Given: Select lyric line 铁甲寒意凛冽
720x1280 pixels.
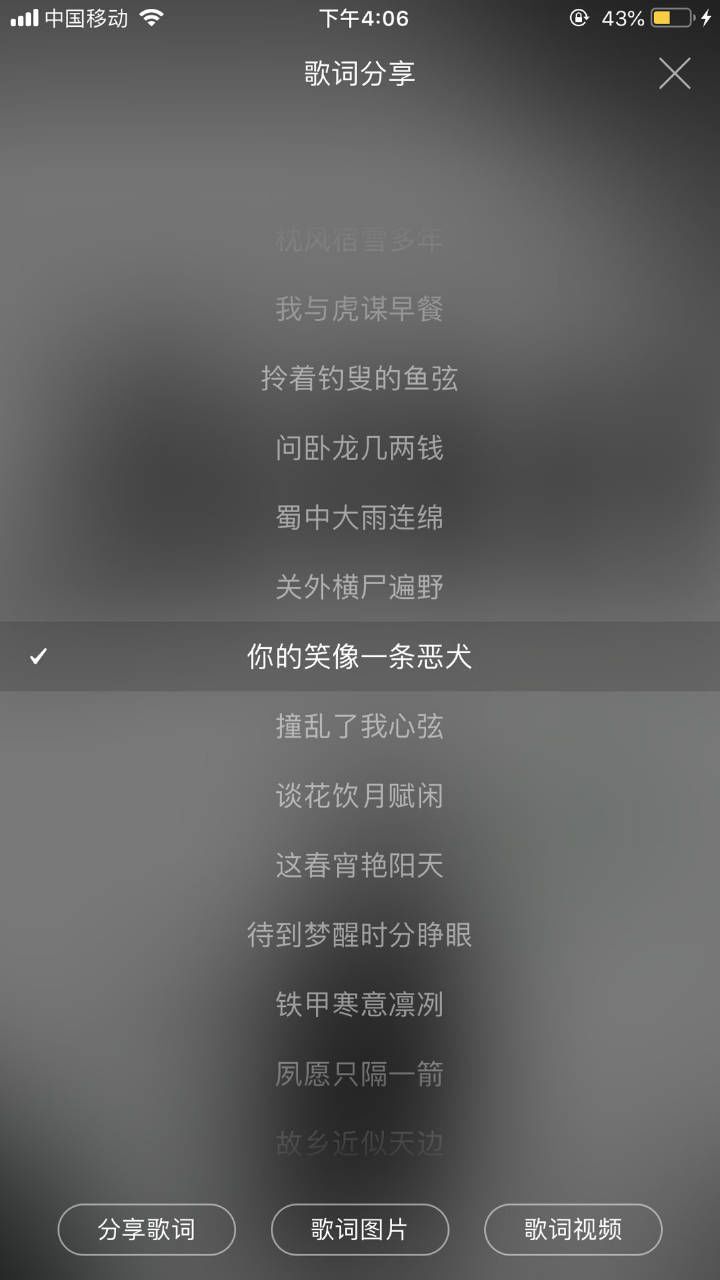Looking at the screenshot, I should pos(360,1004).
